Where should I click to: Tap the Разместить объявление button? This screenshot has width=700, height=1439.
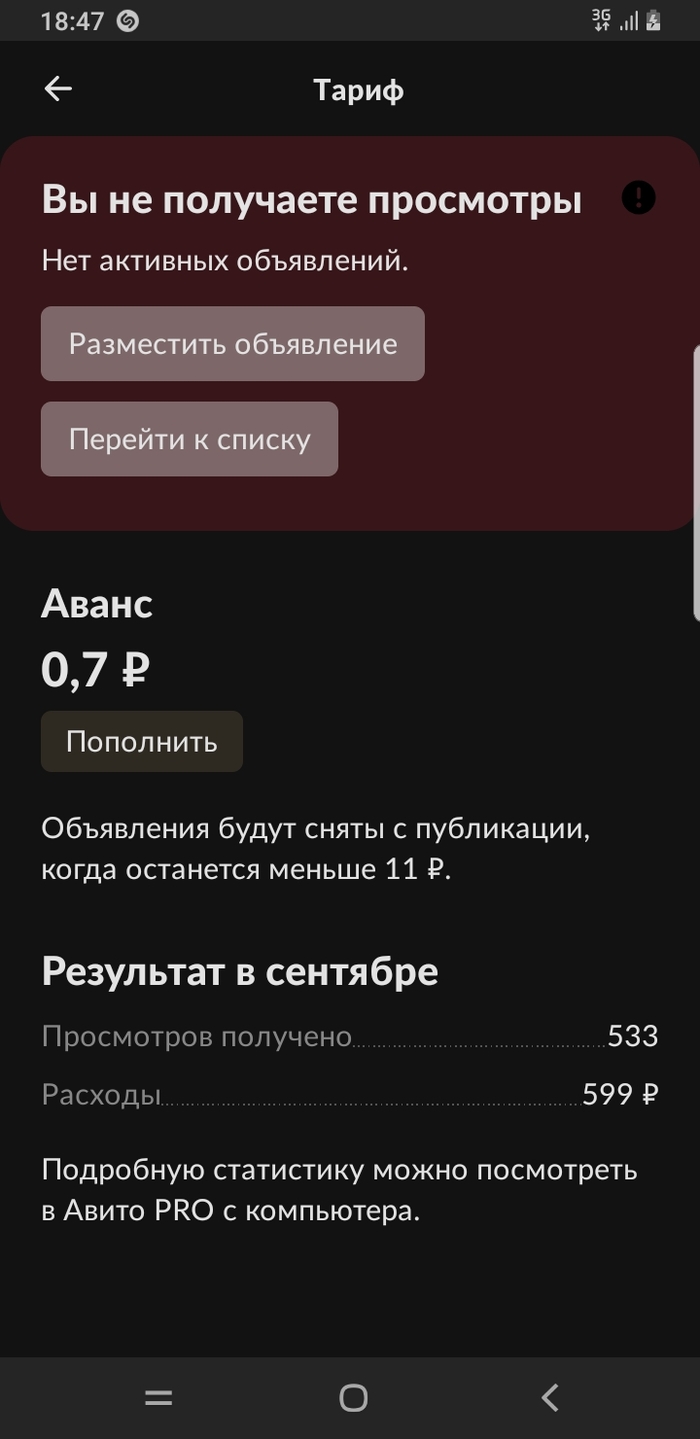(x=232, y=344)
